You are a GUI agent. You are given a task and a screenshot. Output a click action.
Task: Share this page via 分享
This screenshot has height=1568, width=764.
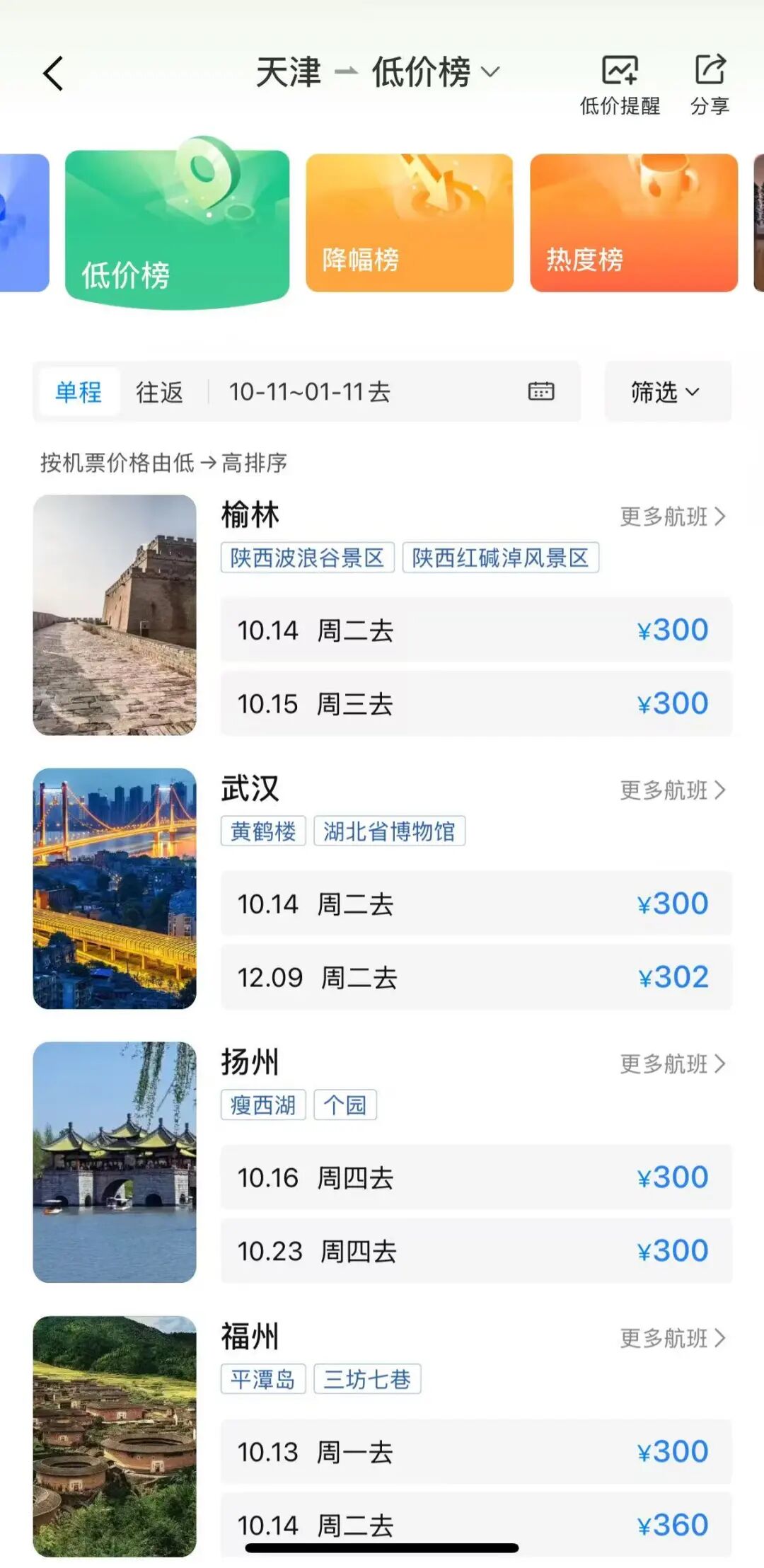click(x=710, y=85)
